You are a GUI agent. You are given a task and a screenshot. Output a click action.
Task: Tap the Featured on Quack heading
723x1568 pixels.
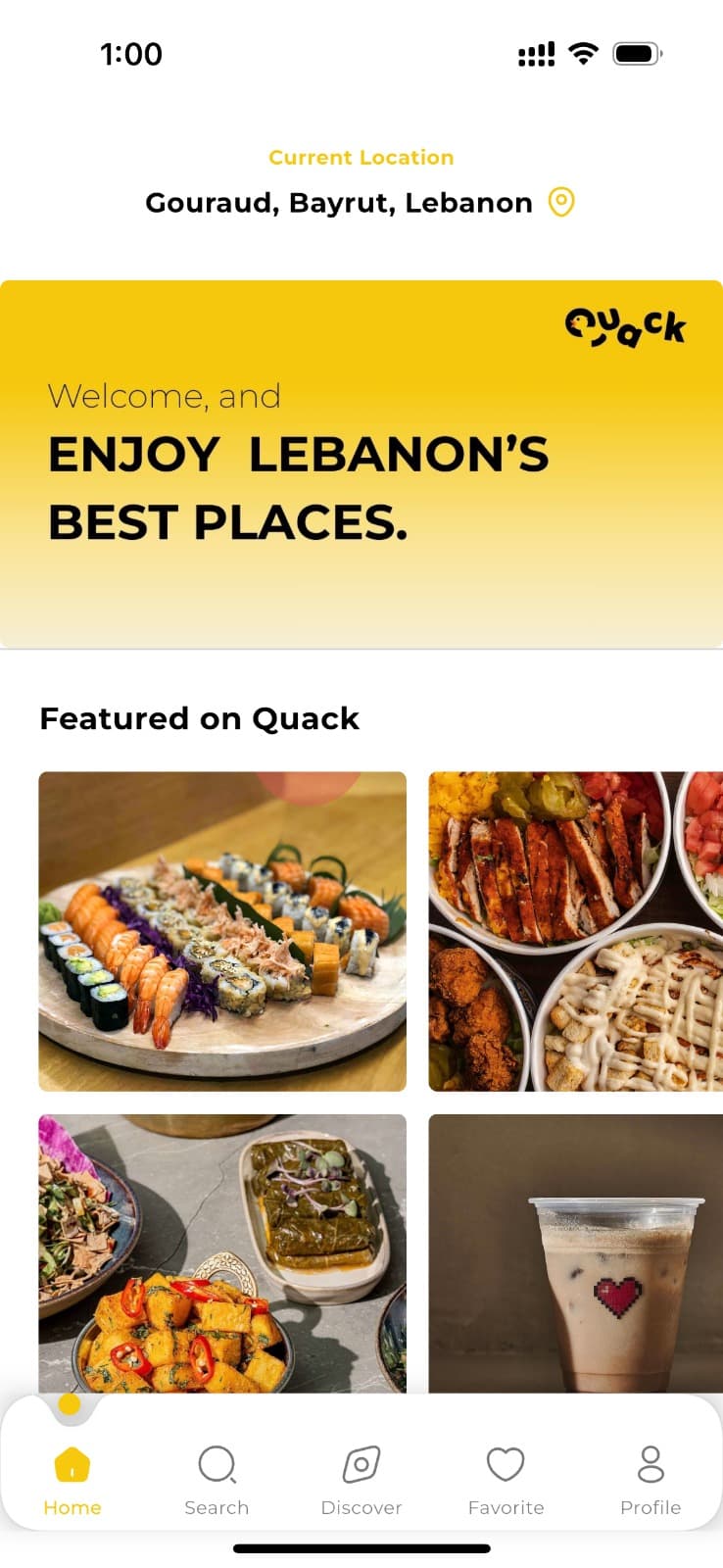pyautogui.click(x=199, y=718)
